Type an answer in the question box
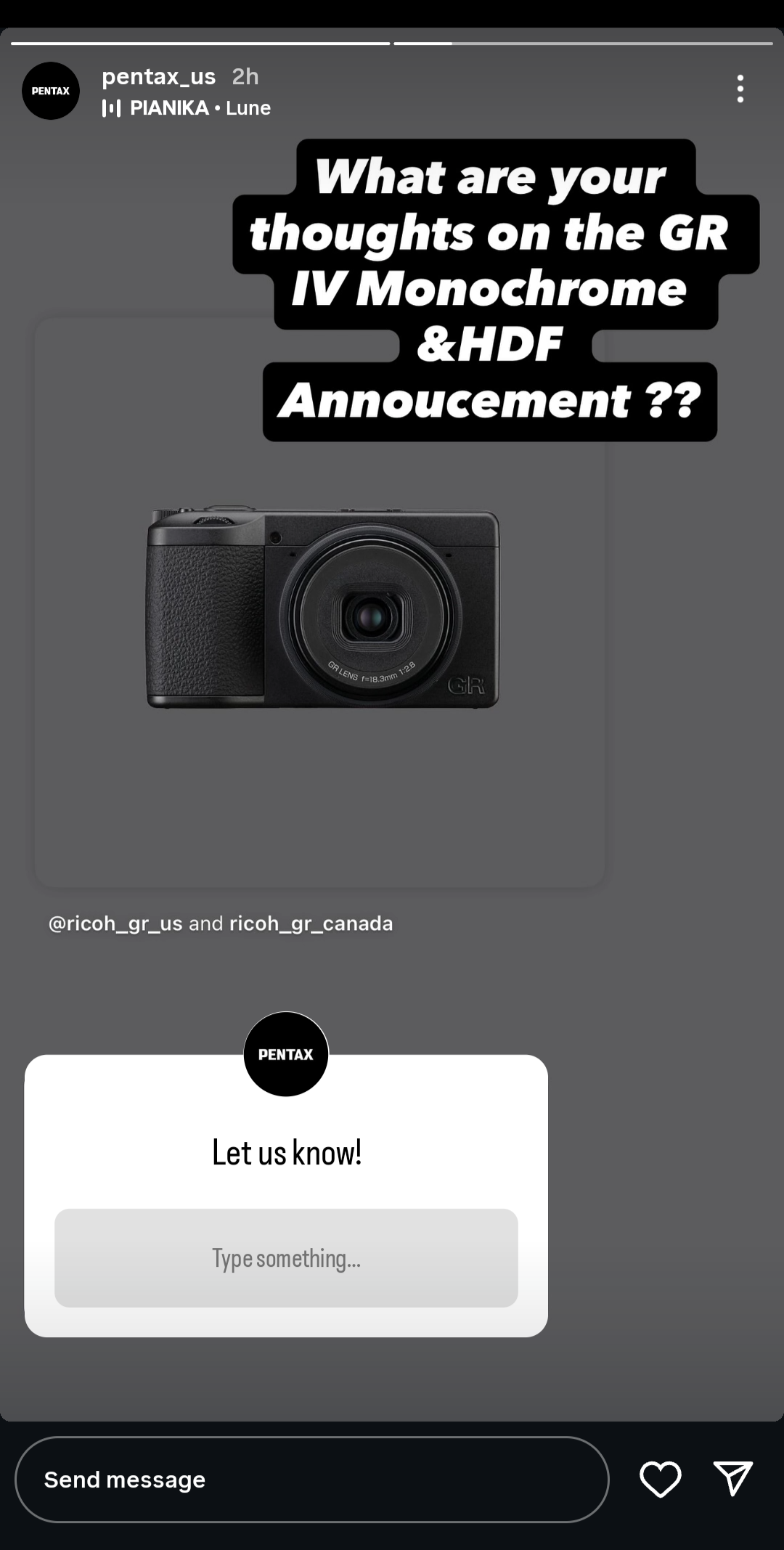Viewport: 784px width, 1550px height. pos(286,1258)
